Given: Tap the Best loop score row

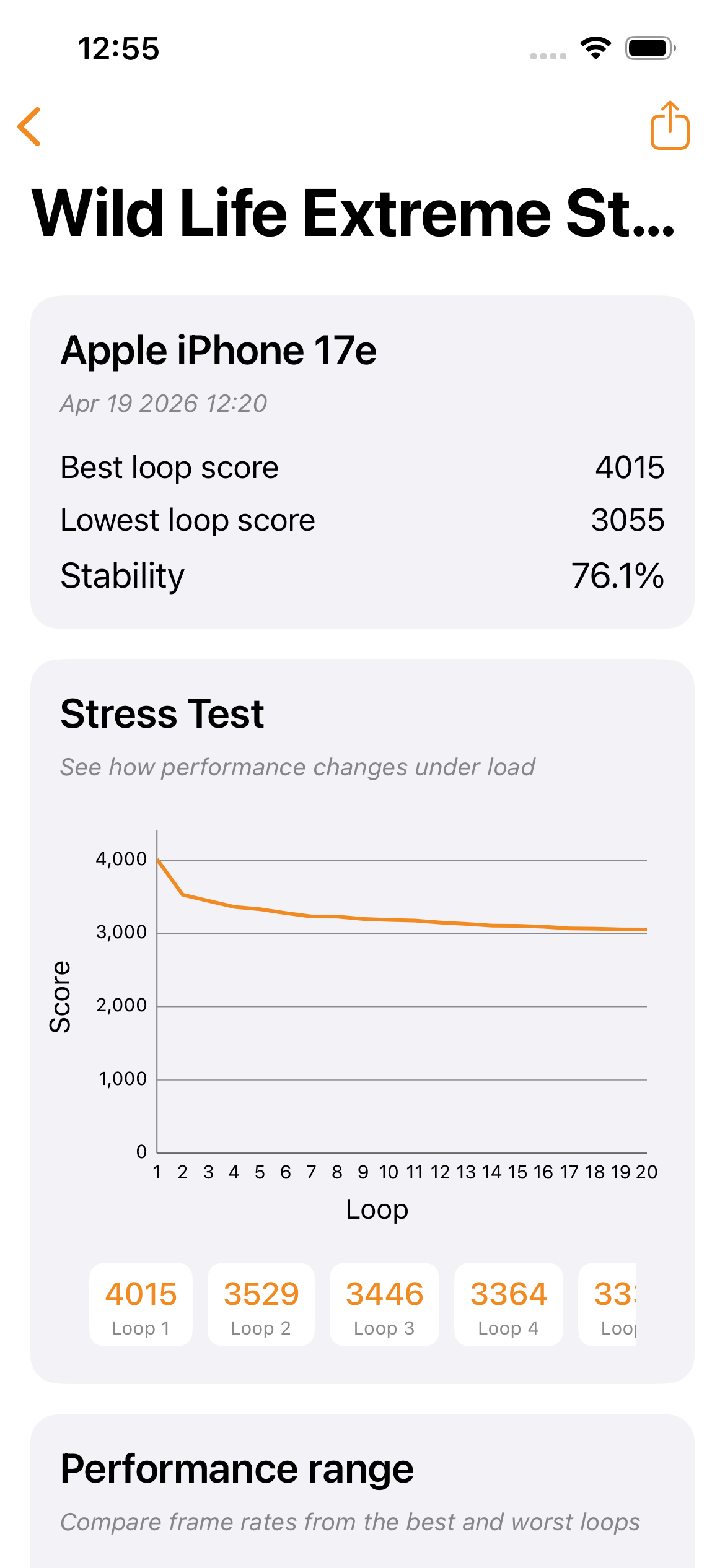Looking at the screenshot, I should point(361,468).
